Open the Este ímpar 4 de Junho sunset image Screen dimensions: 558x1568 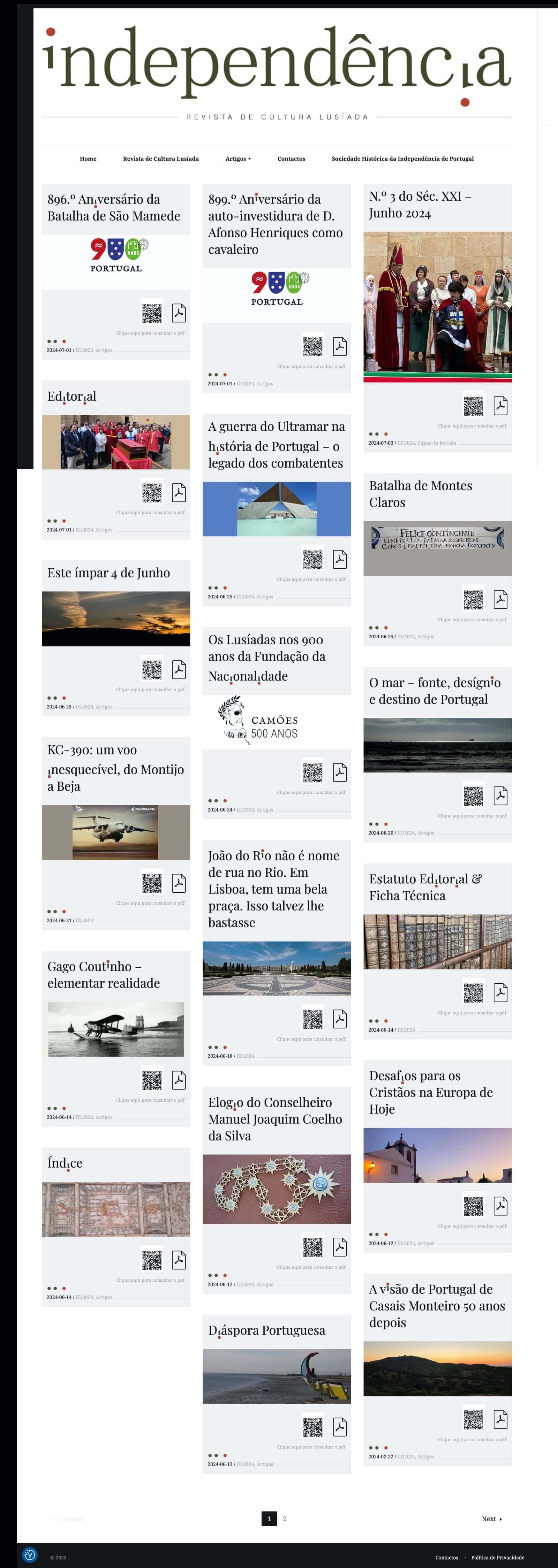pyautogui.click(x=116, y=618)
